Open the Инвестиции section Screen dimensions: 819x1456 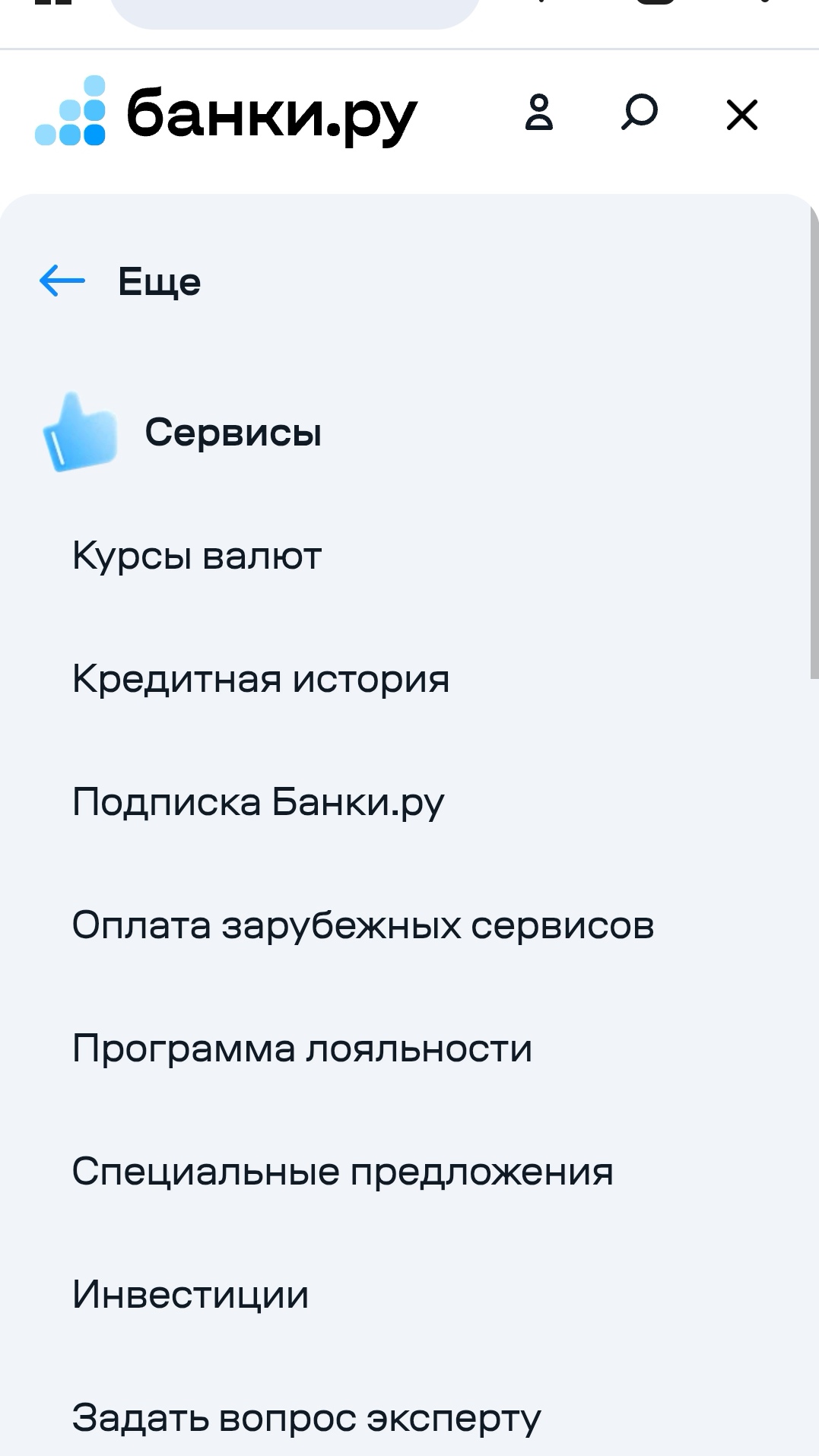[191, 1295]
